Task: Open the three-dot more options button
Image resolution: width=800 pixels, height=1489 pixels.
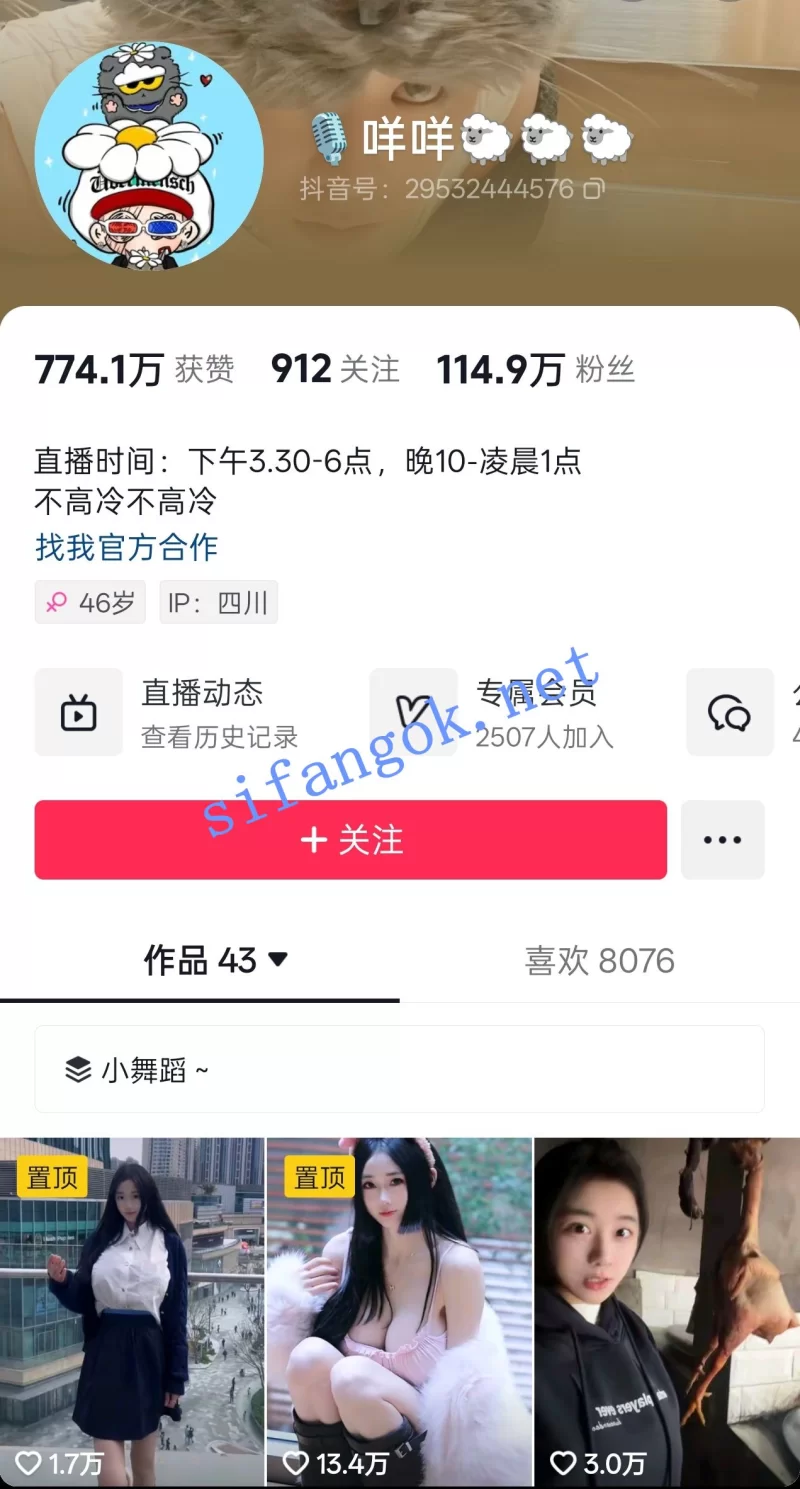Action: [x=722, y=840]
